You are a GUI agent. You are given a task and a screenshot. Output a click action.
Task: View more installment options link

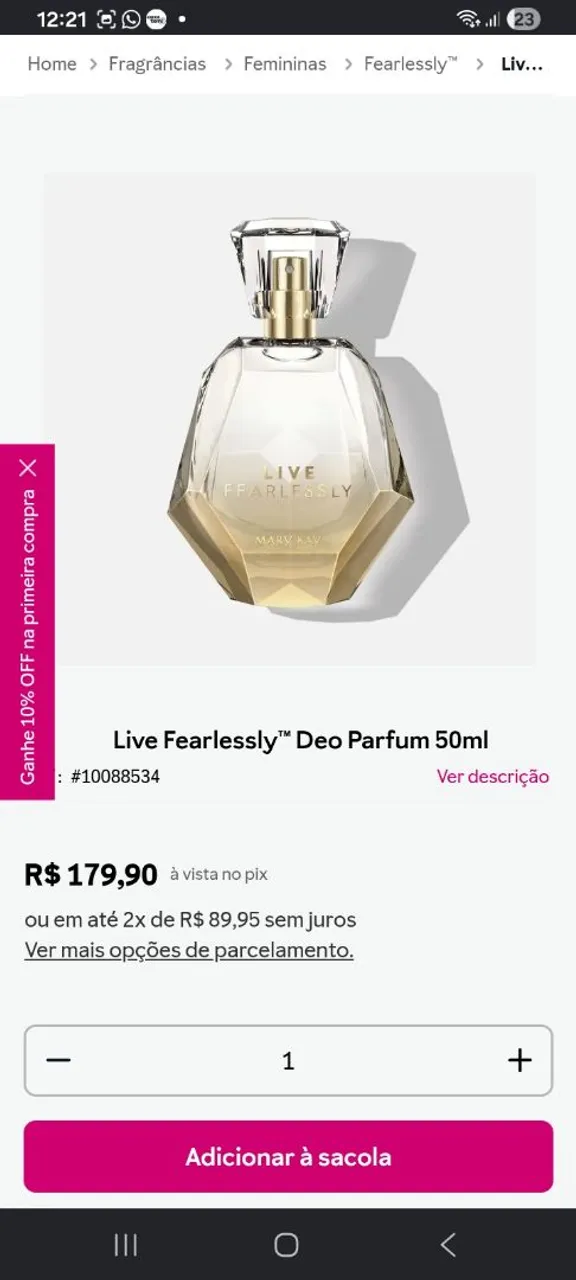[x=189, y=950]
